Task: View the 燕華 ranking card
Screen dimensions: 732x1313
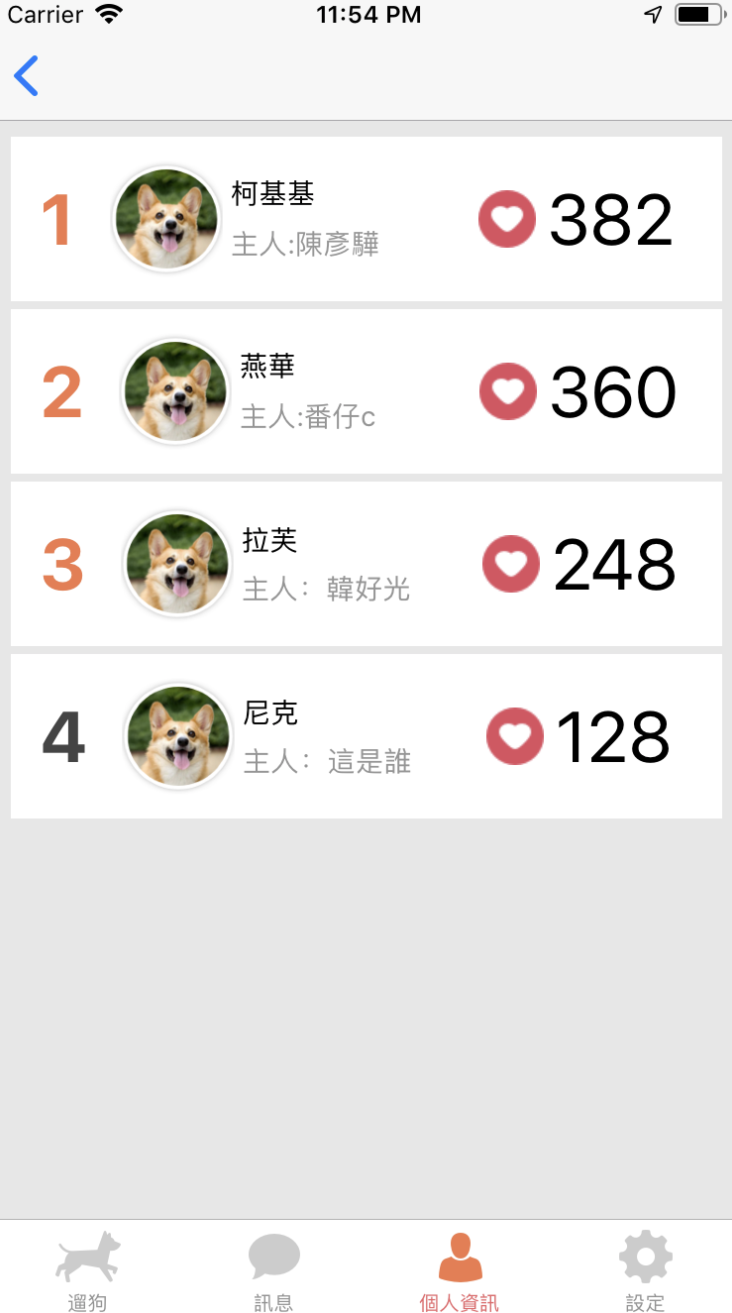Action: (366, 391)
